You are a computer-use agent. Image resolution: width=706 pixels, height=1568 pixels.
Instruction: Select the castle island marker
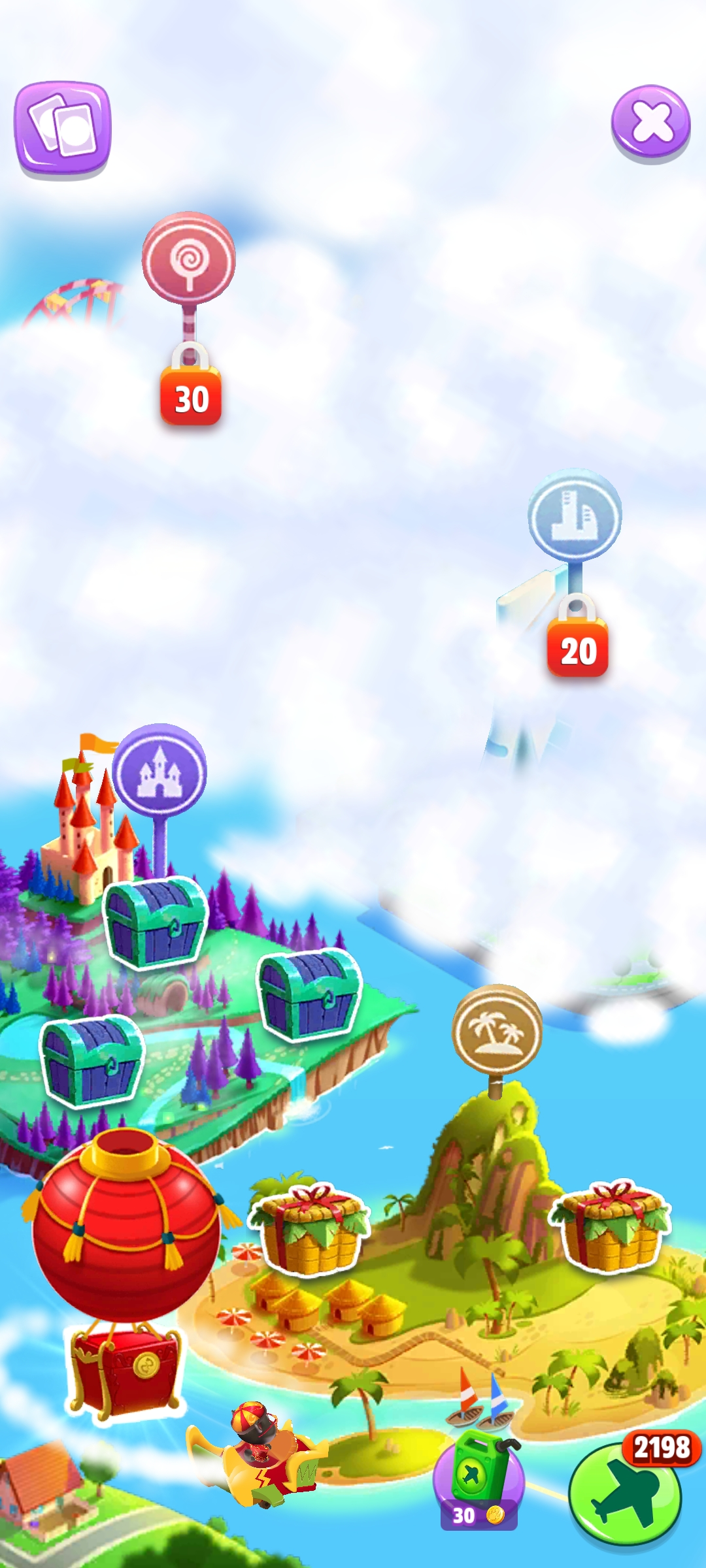click(x=159, y=771)
